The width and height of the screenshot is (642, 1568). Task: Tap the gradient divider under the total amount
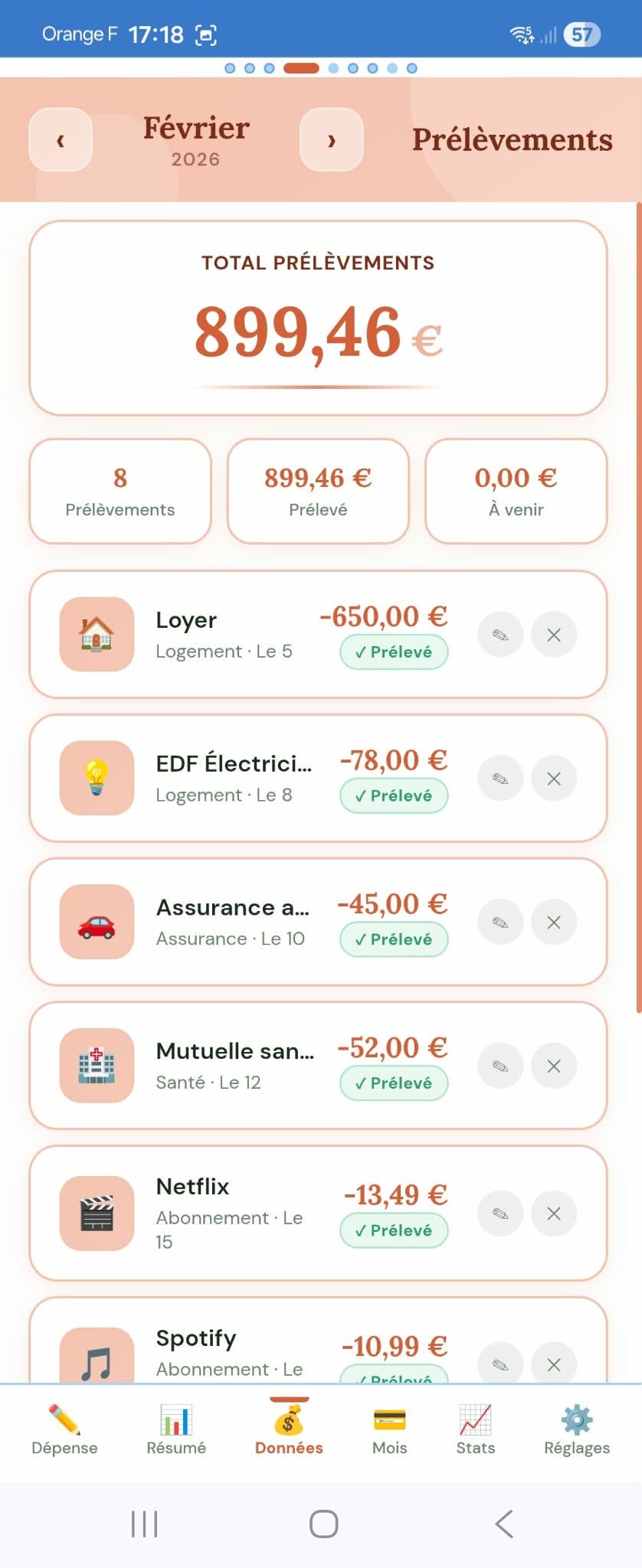click(317, 387)
